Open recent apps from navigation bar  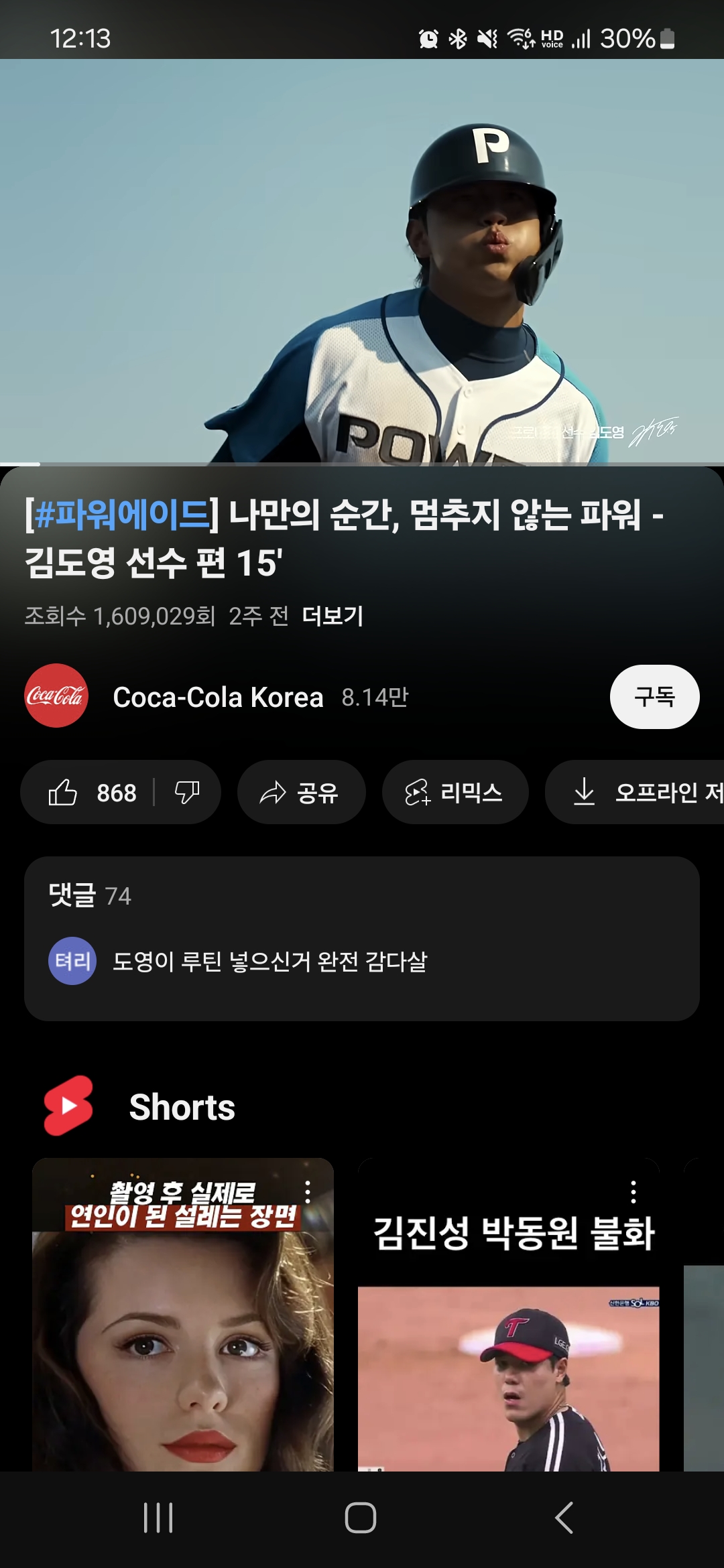coord(158,1518)
